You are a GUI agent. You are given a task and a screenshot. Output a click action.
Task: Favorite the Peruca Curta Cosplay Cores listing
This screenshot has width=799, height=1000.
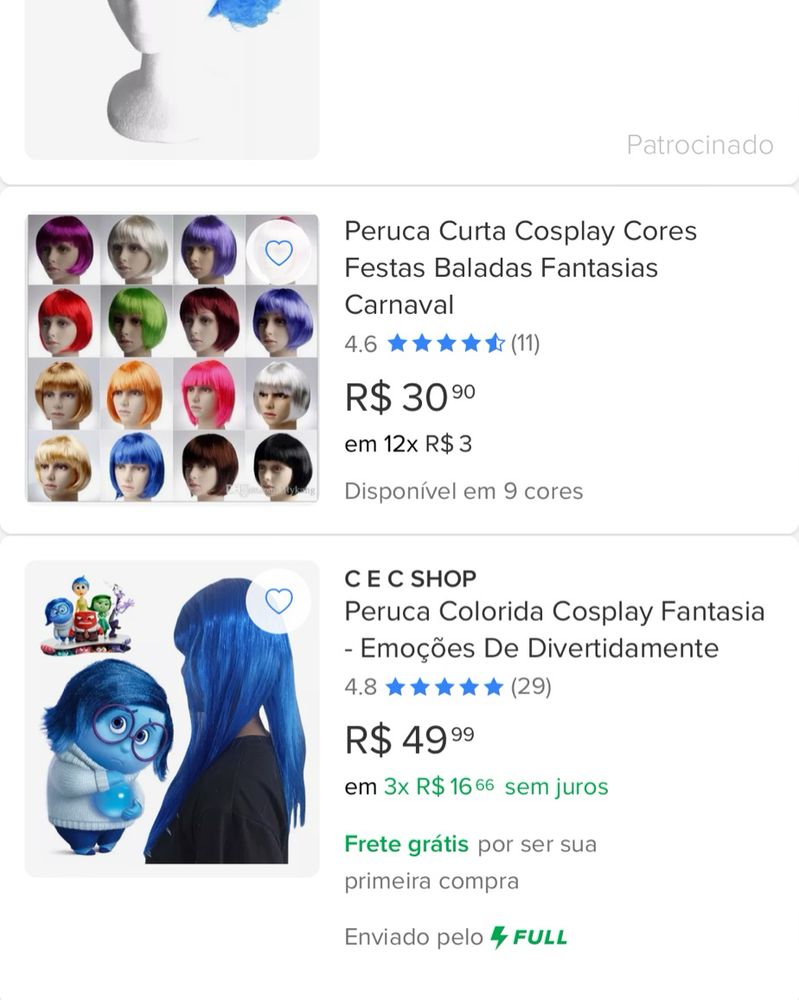[x=279, y=253]
